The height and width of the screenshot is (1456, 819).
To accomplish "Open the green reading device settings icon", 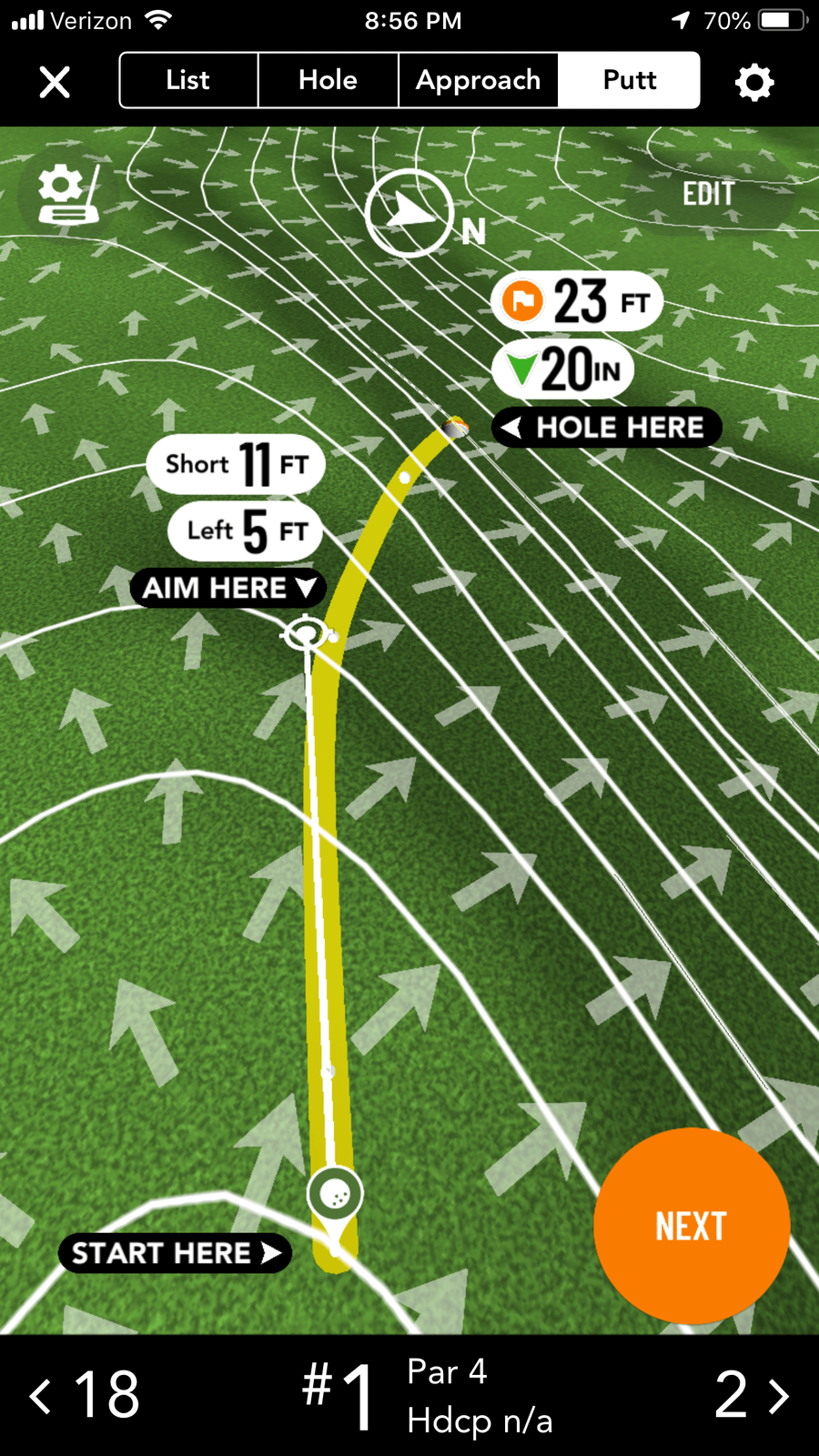I will [x=64, y=194].
